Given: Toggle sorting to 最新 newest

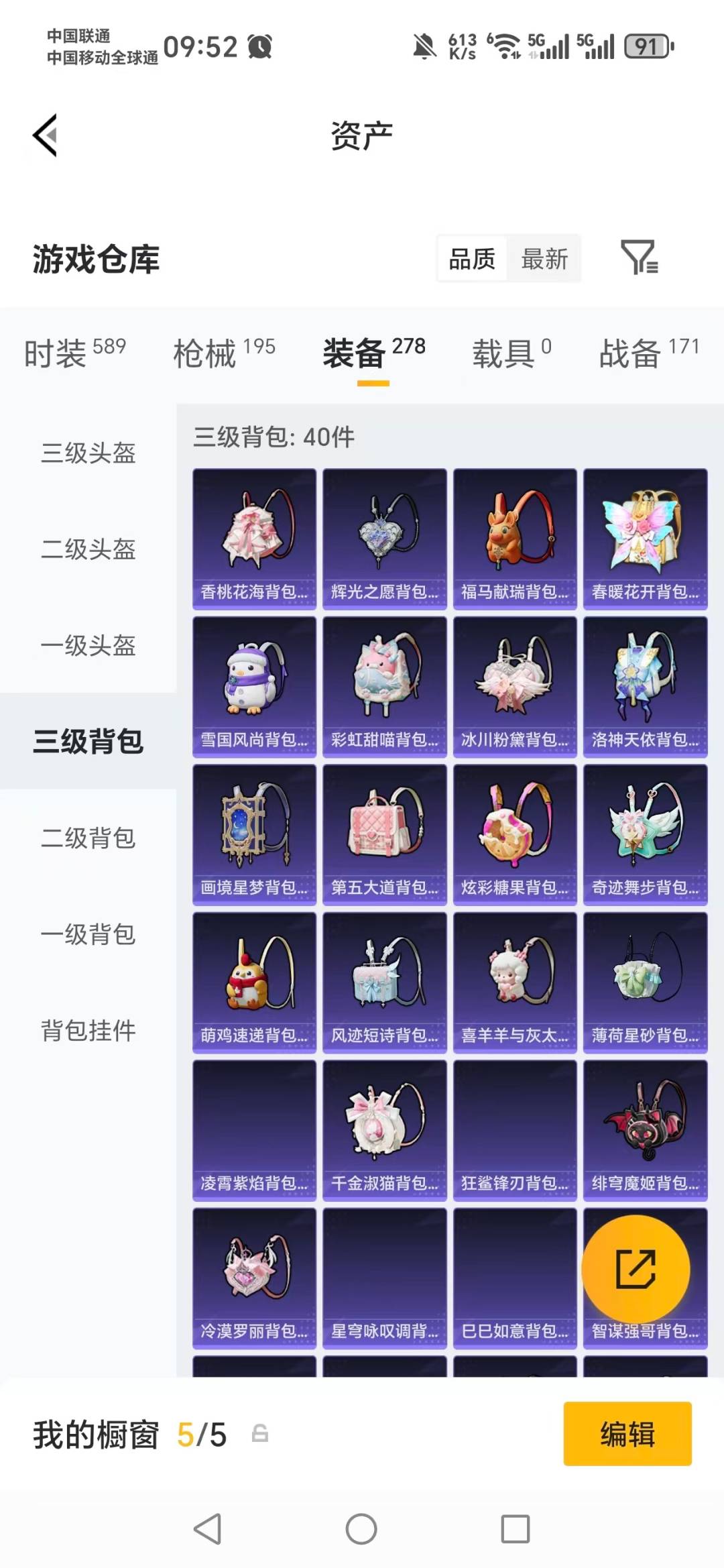Looking at the screenshot, I should coord(545,258).
